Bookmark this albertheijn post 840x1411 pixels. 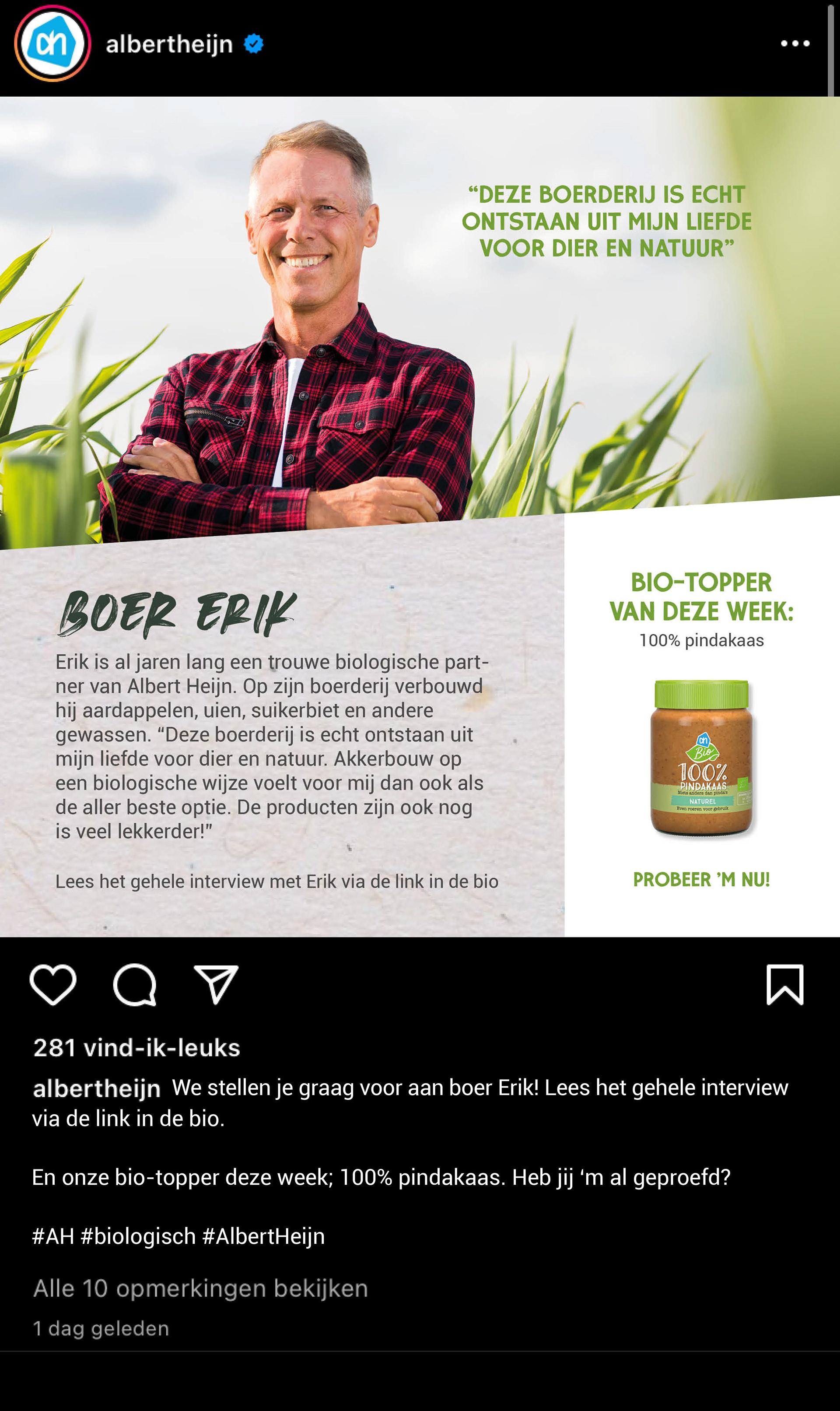pyautogui.click(x=784, y=985)
